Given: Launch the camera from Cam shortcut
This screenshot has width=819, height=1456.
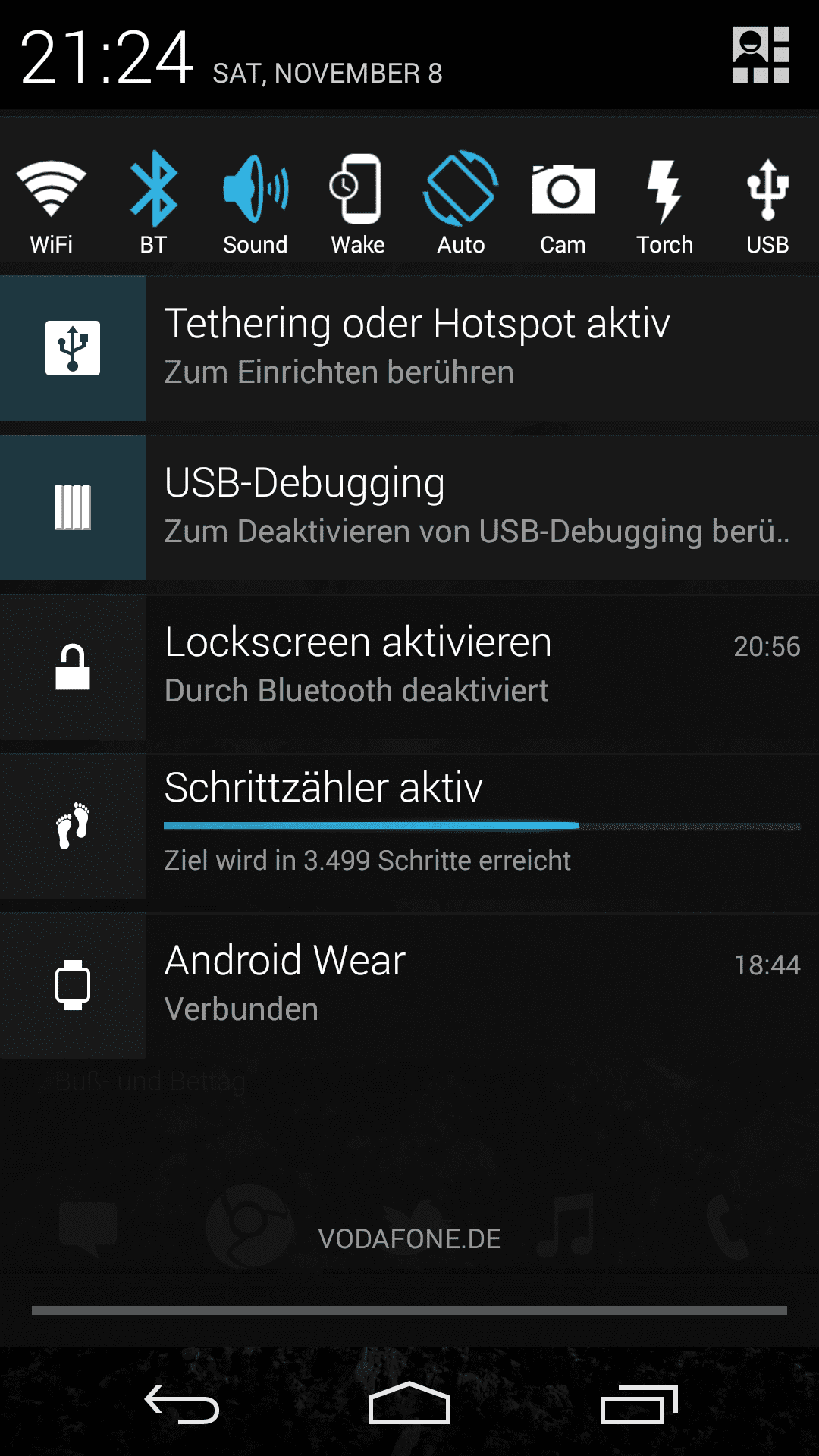Looking at the screenshot, I should pos(563,203).
